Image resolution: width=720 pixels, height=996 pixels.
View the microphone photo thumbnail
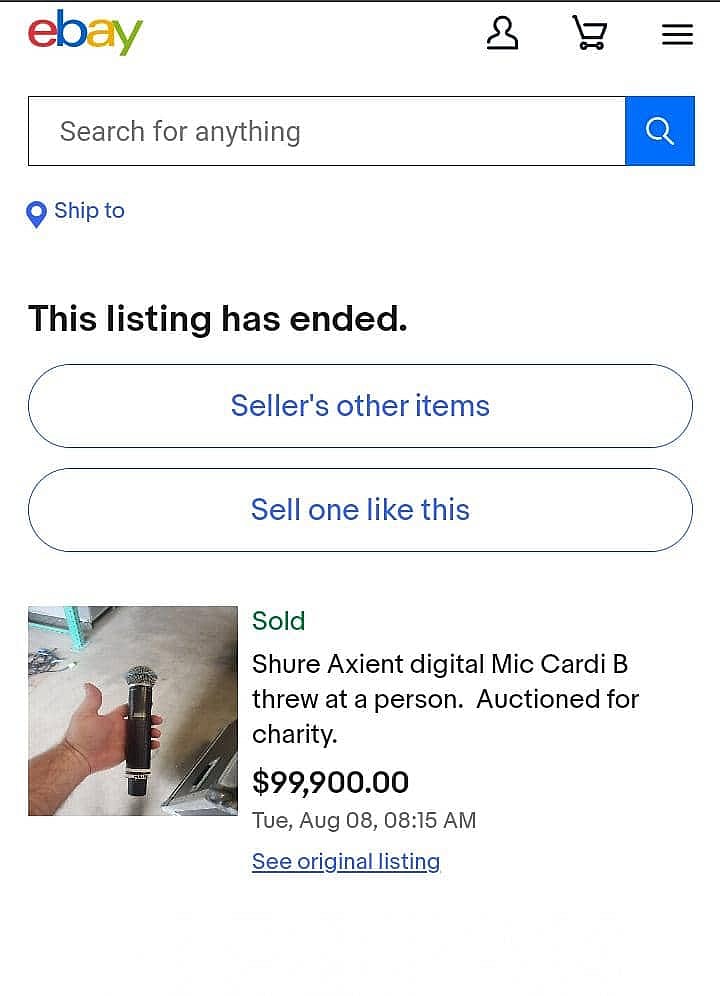(x=133, y=709)
